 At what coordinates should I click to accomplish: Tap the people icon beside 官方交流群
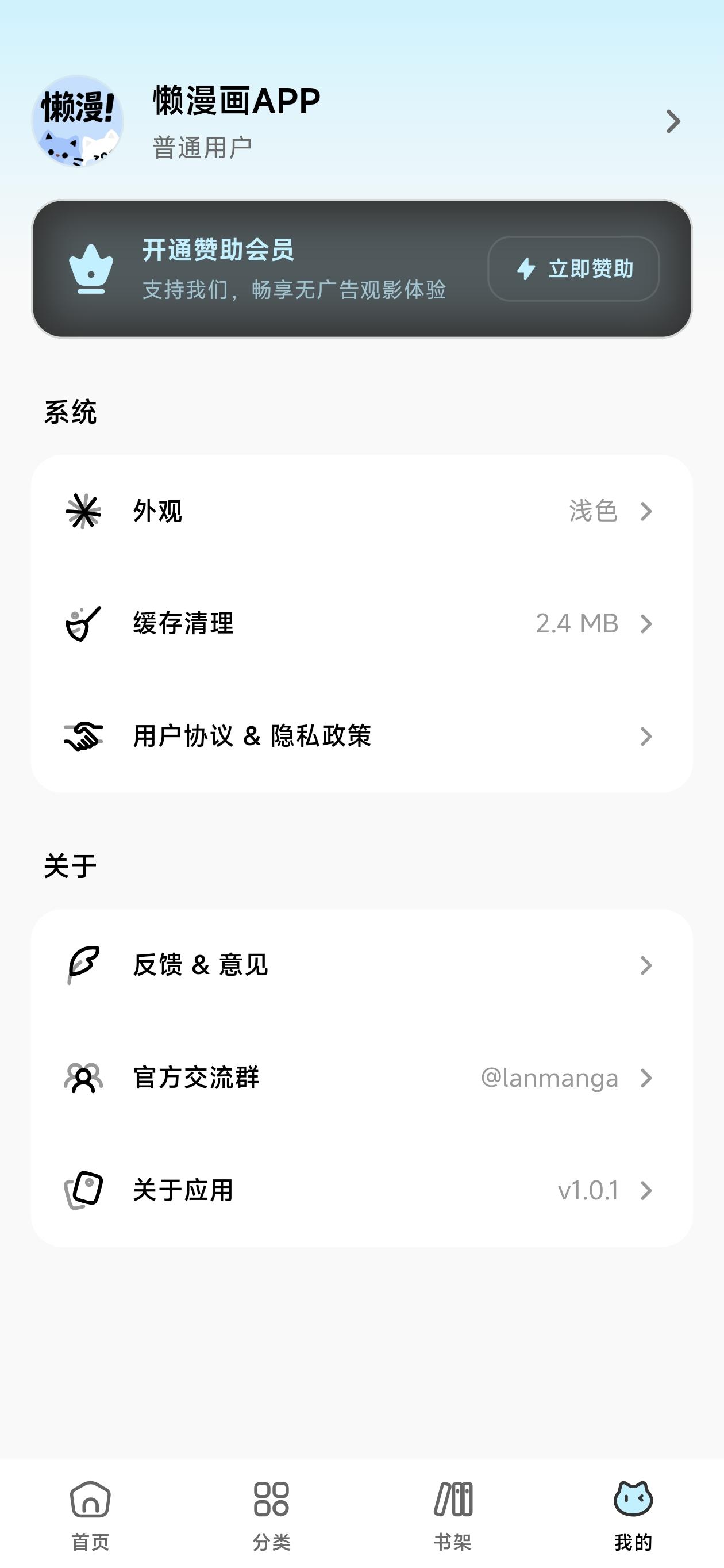[x=84, y=1078]
